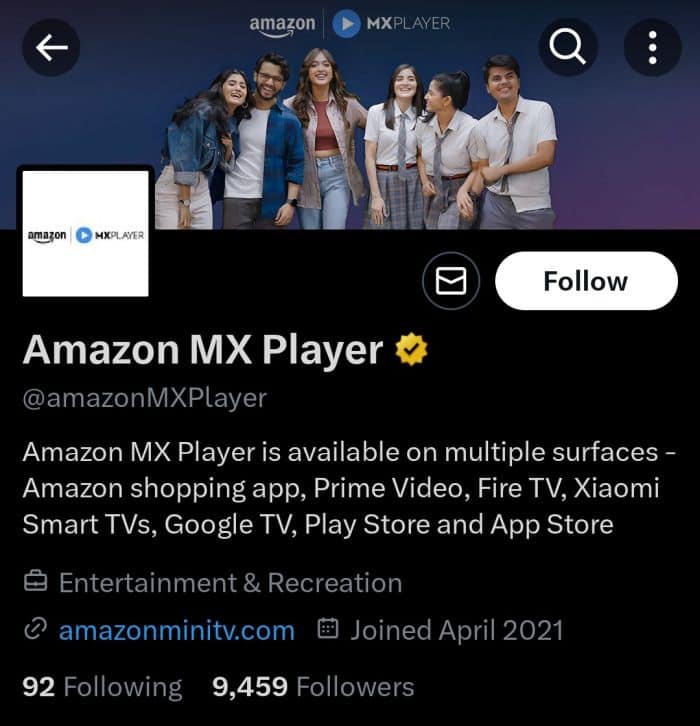Open Entertainment & Recreation category
The height and width of the screenshot is (726, 700).
(x=229, y=582)
